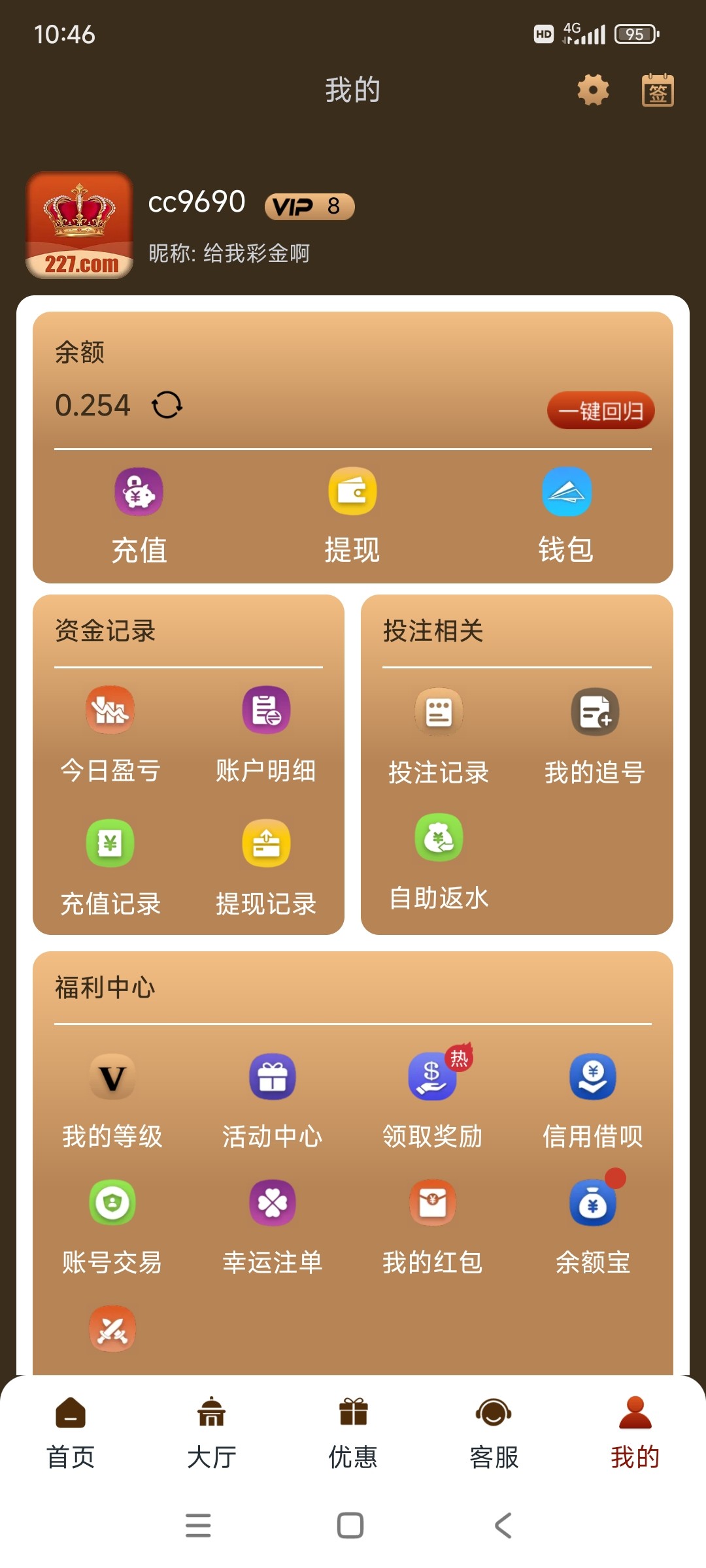
Task: Open the daily sign-in calendar icon
Action: coord(658,90)
